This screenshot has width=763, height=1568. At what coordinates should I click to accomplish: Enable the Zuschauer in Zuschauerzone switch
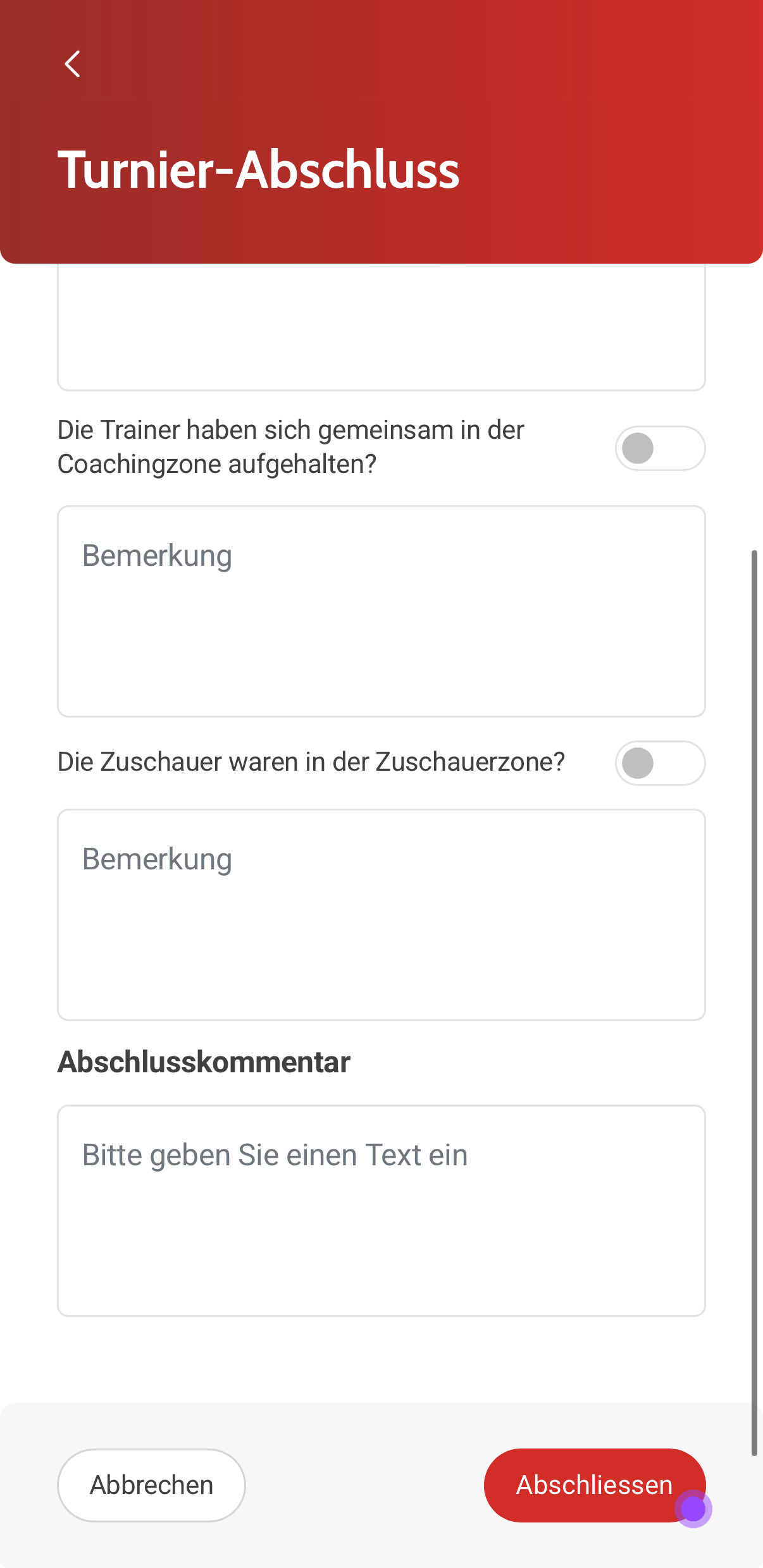point(660,763)
